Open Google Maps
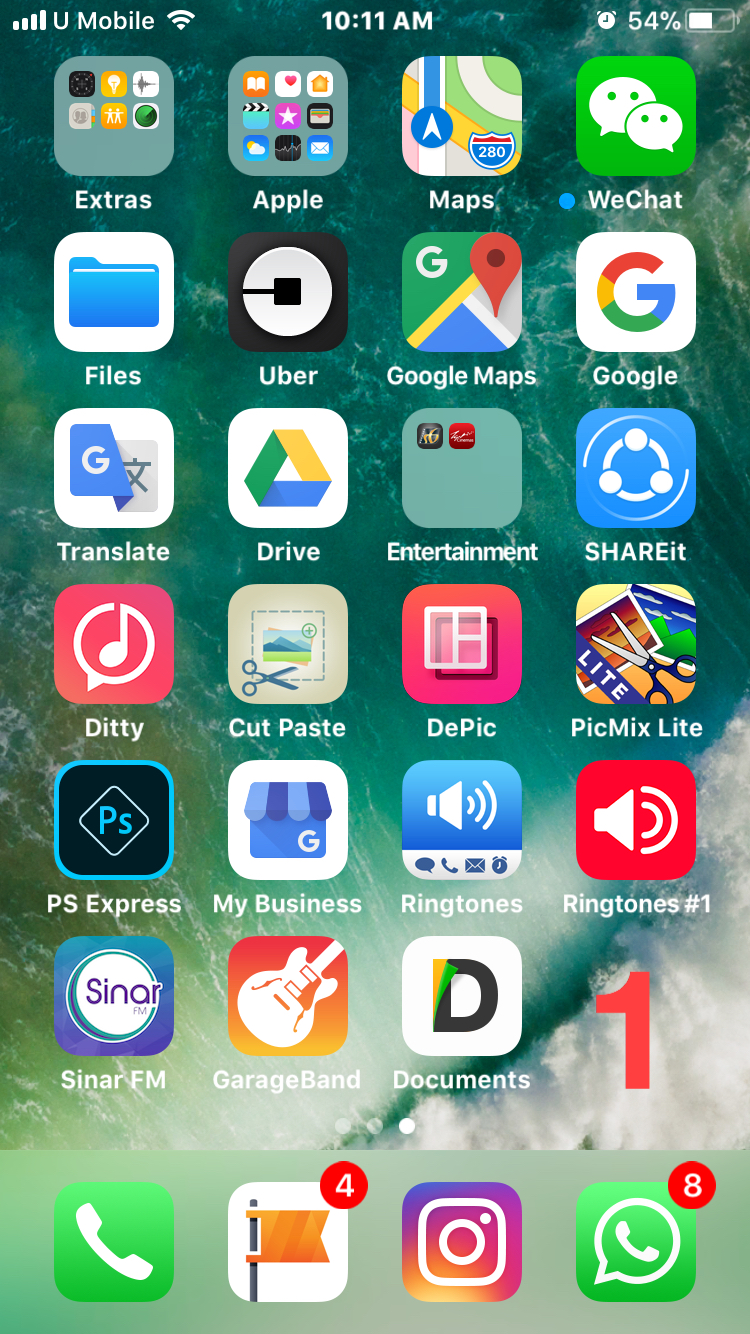 tap(462, 292)
